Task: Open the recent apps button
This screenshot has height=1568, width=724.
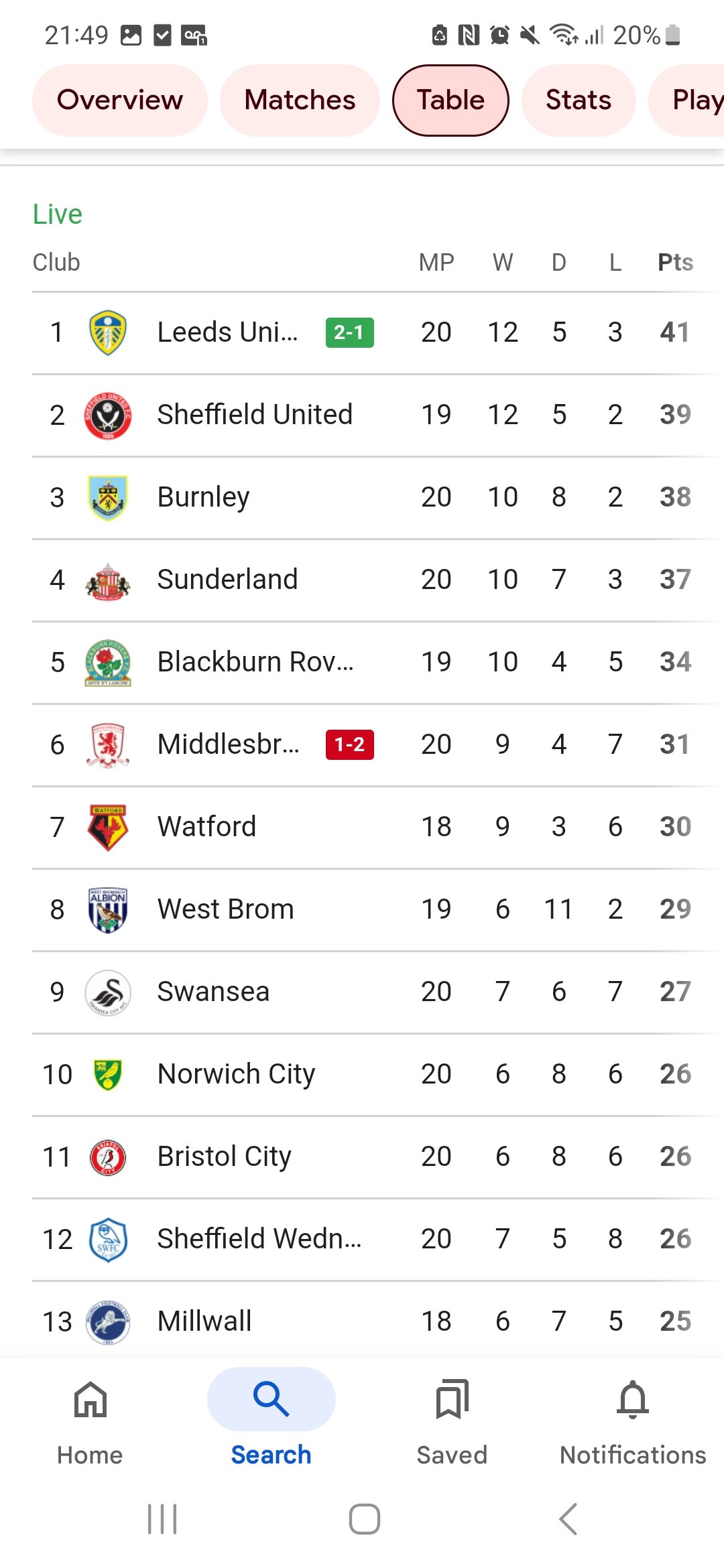Action: point(162,1519)
